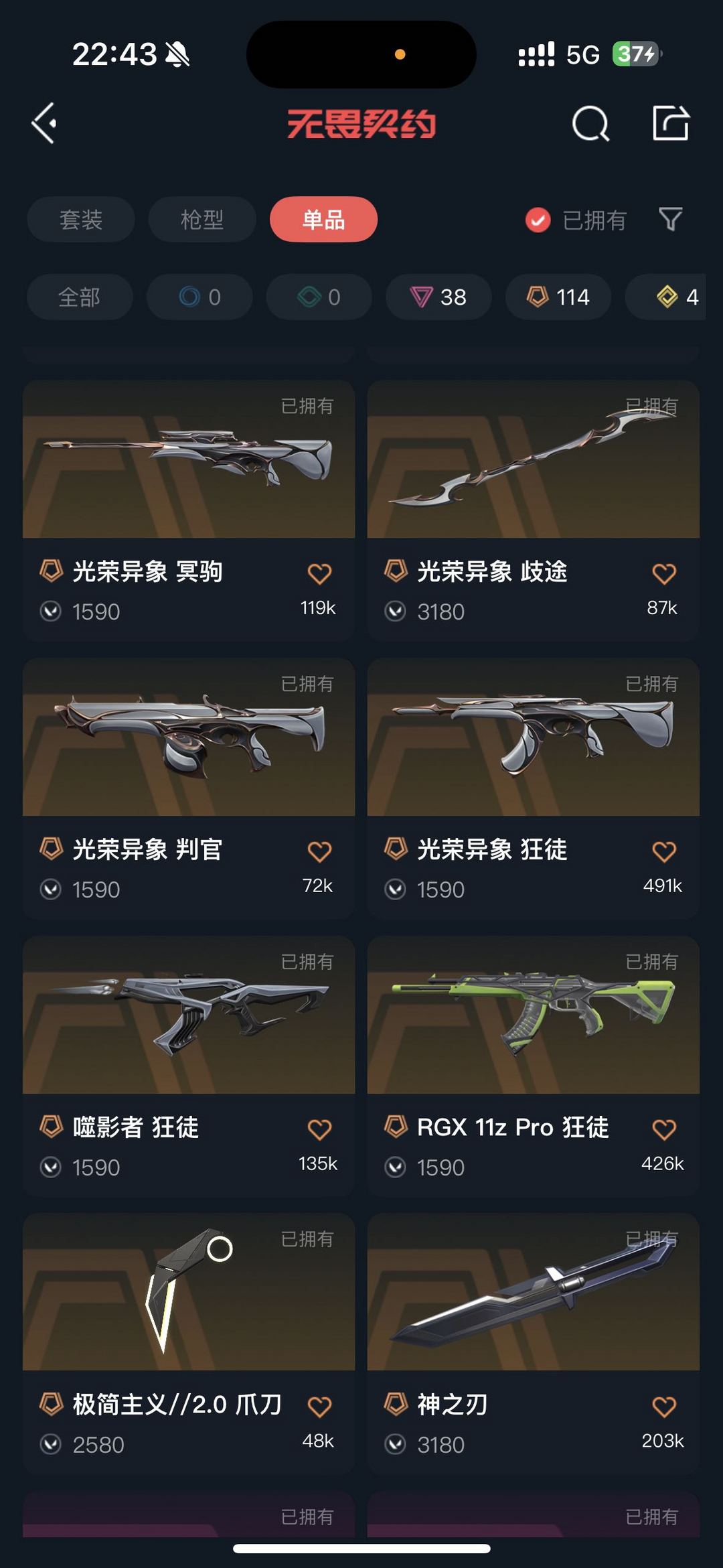Screen dimensions: 723x1568
Task: Select the 单品 tab
Action: [323, 219]
